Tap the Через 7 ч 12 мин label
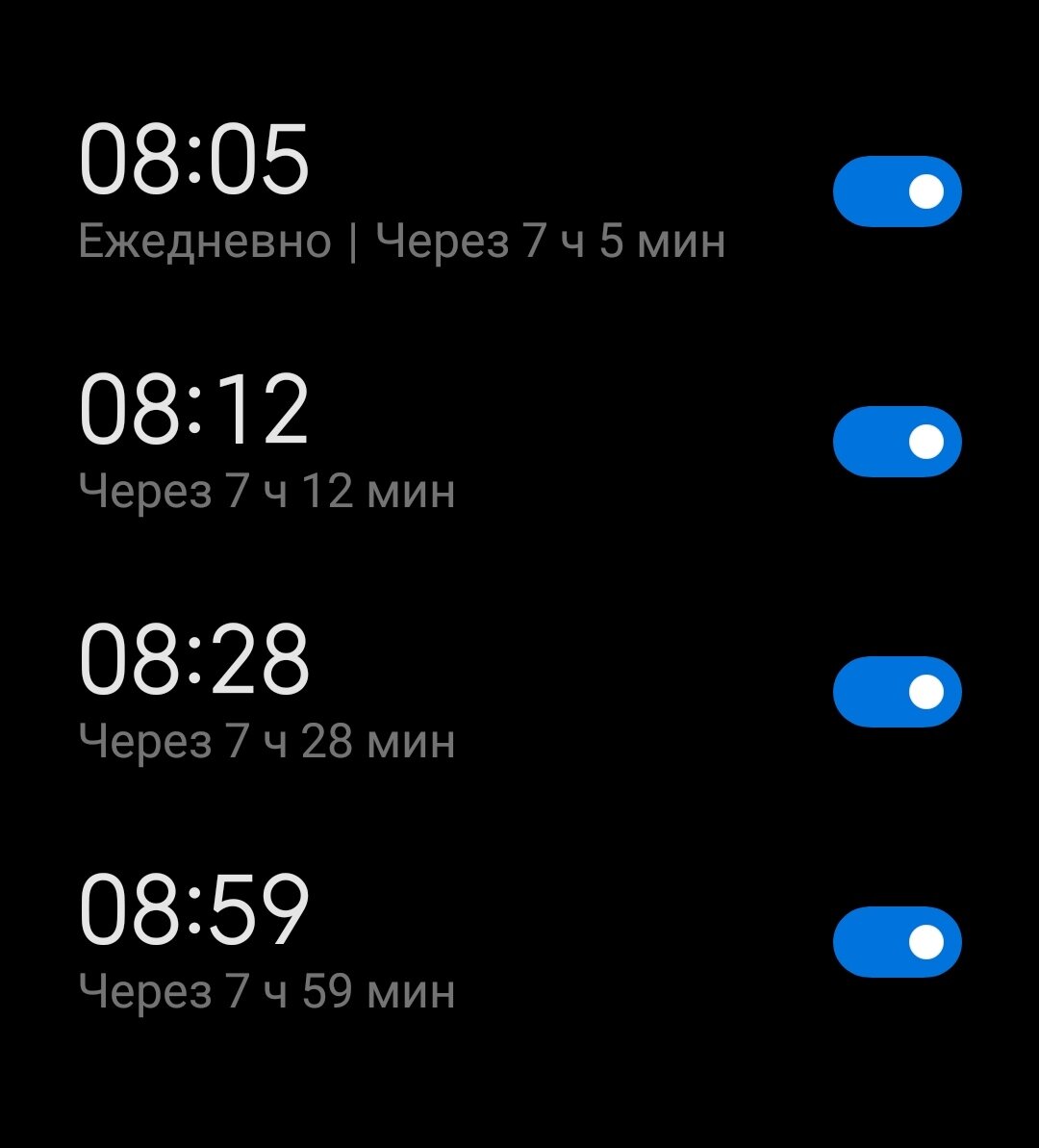The height and width of the screenshot is (1148, 1039). click(267, 491)
